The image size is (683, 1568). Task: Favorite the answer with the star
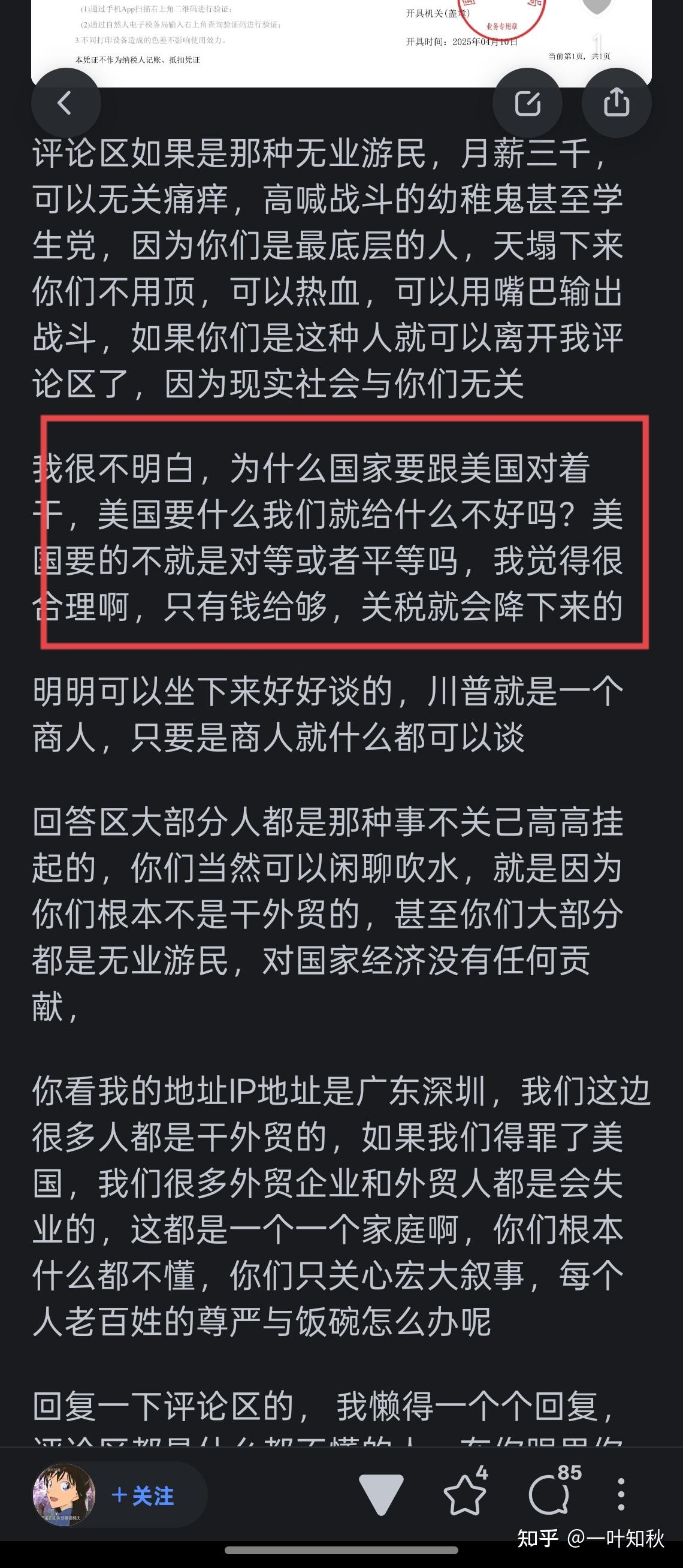(x=466, y=1494)
